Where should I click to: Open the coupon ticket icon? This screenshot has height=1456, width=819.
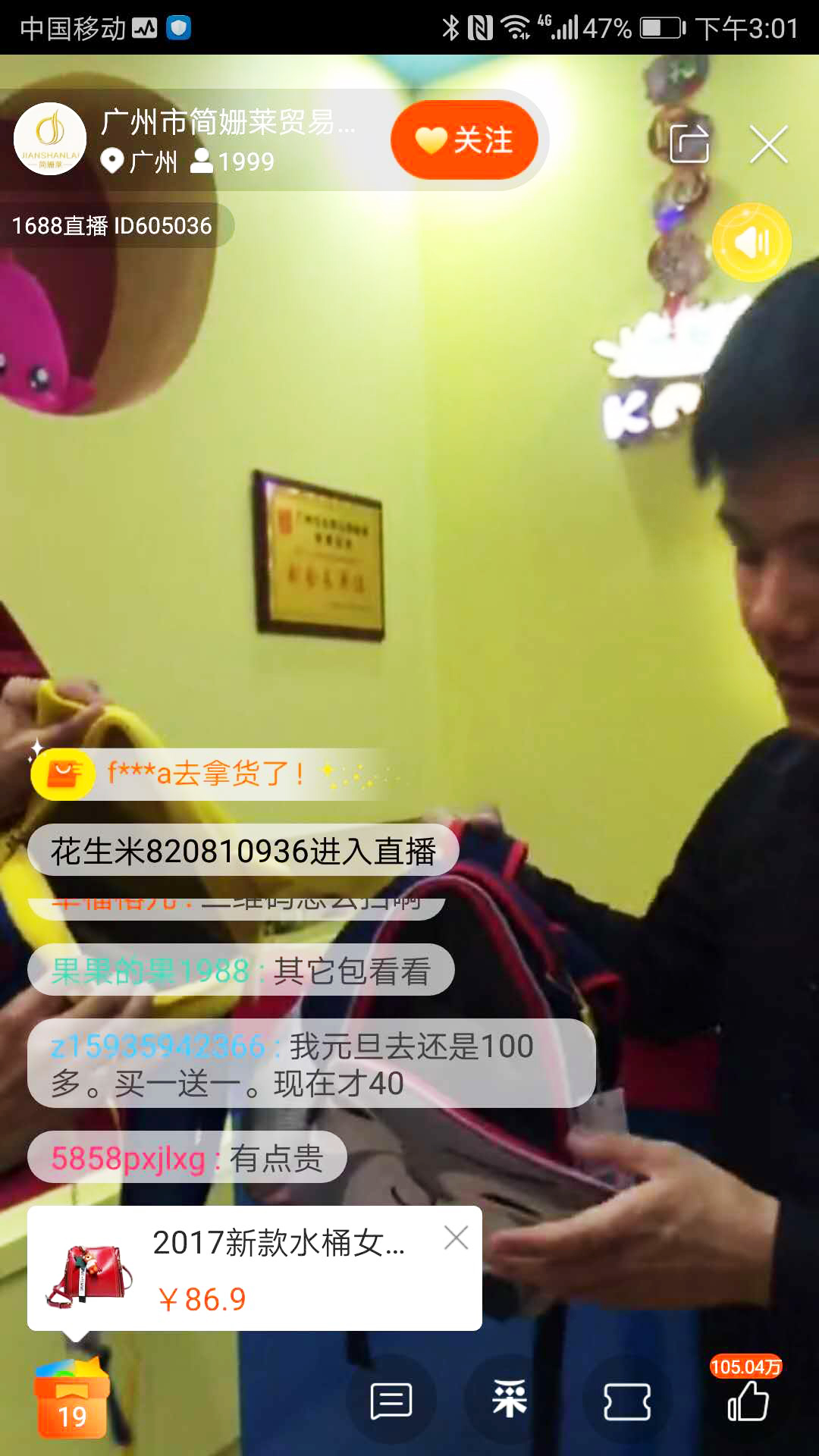point(626,1400)
